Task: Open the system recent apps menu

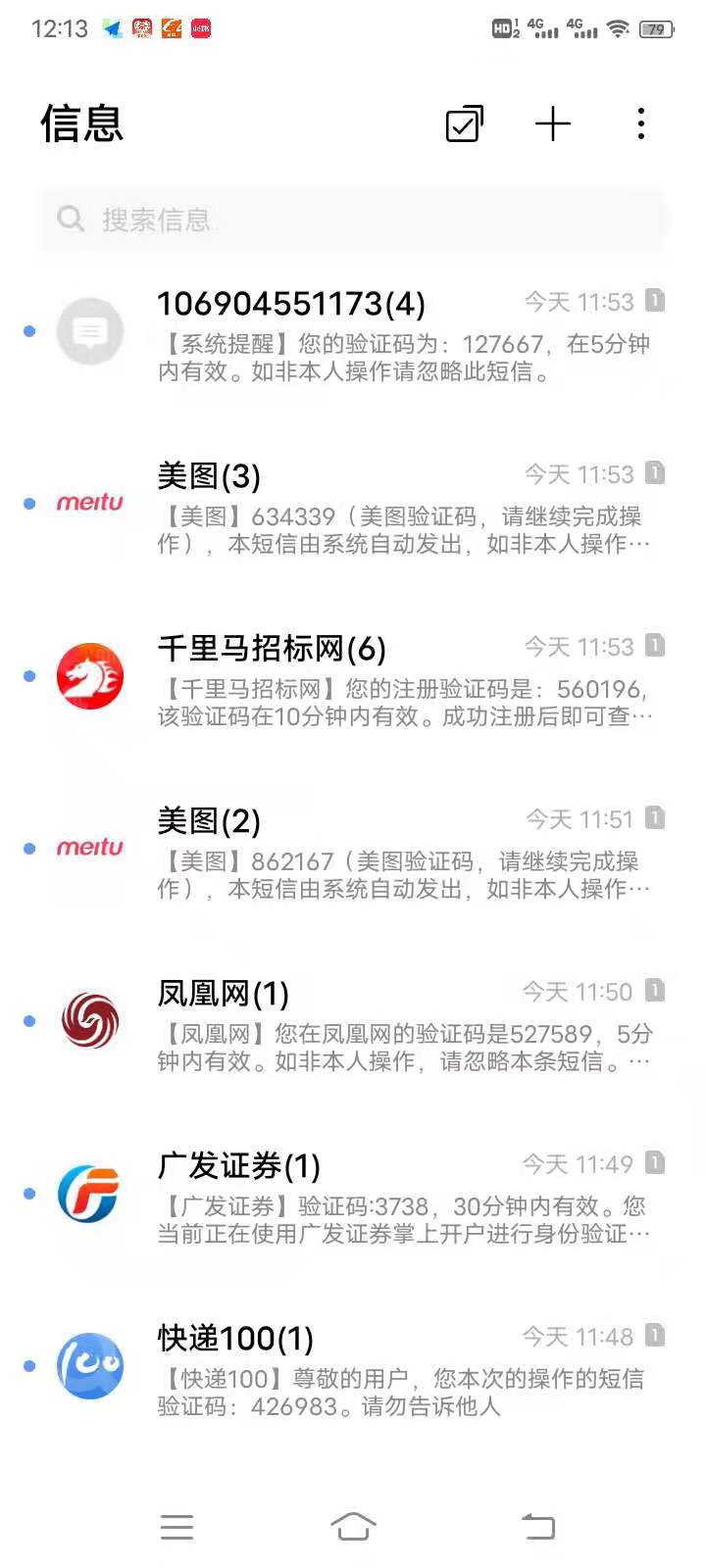Action: 176,1526
